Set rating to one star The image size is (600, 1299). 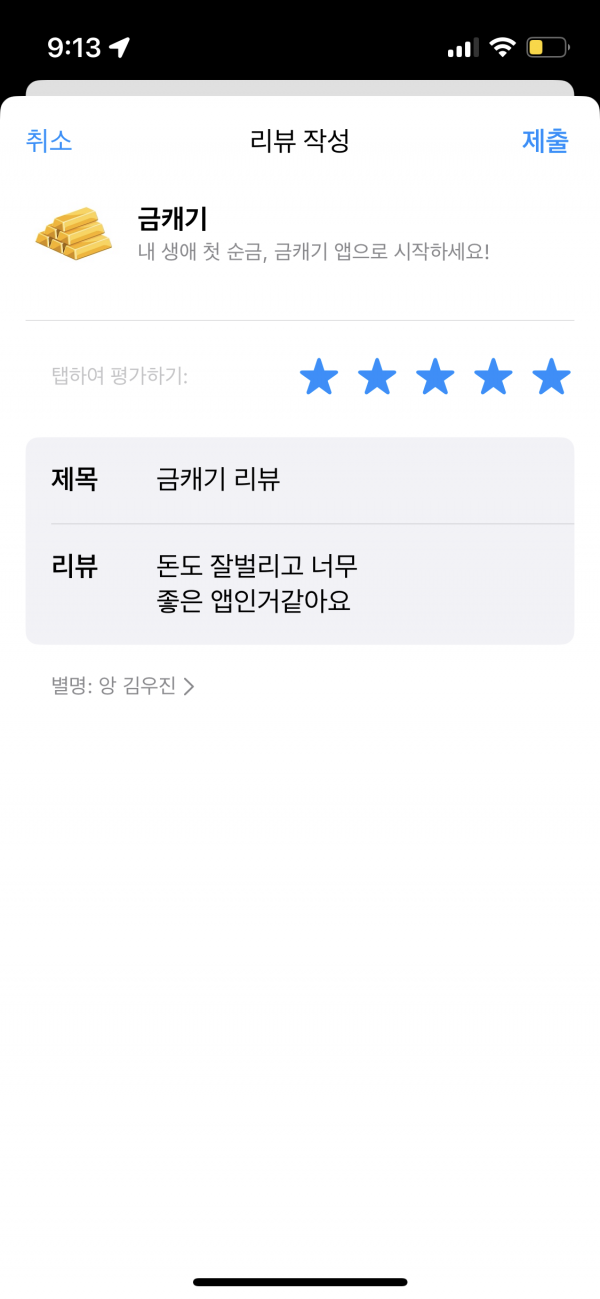(x=319, y=377)
